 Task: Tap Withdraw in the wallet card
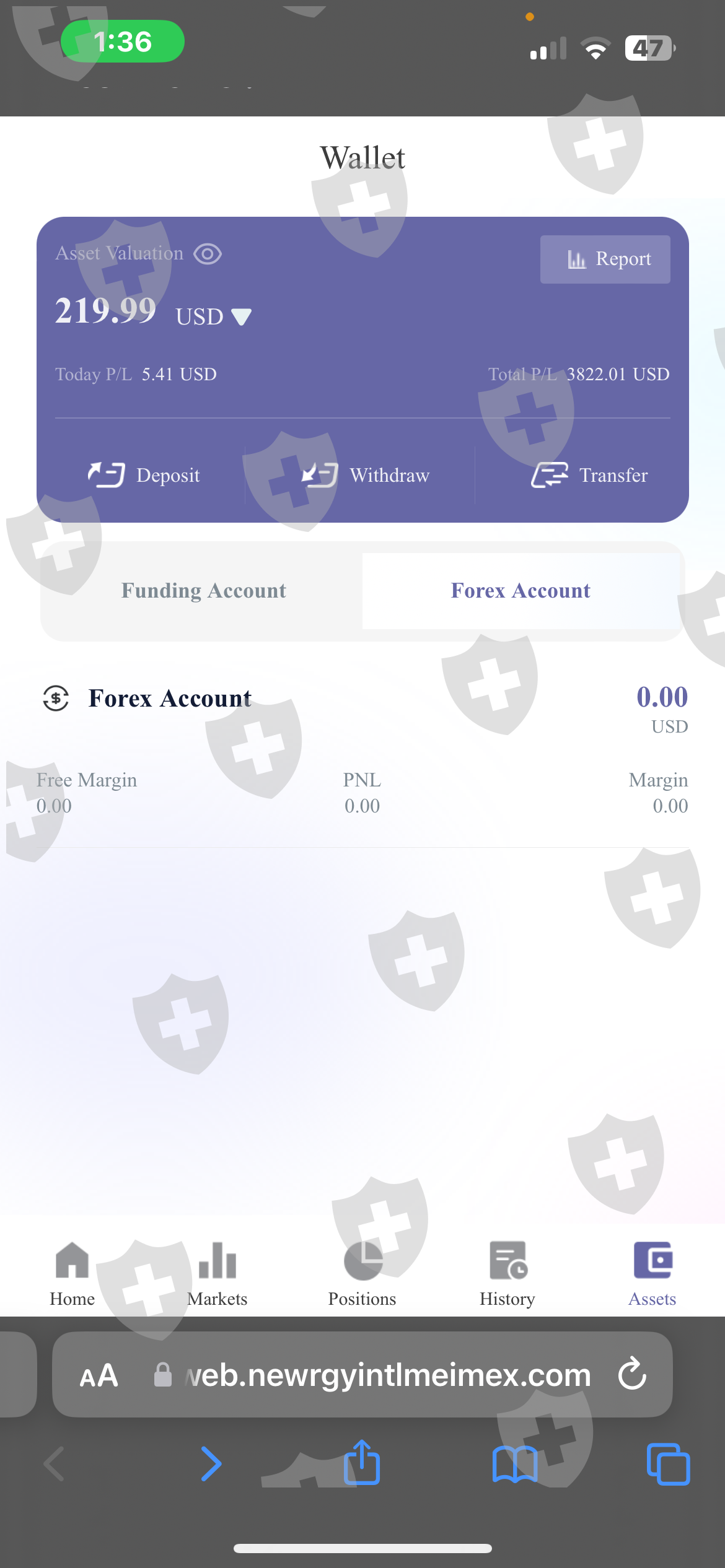click(x=365, y=475)
